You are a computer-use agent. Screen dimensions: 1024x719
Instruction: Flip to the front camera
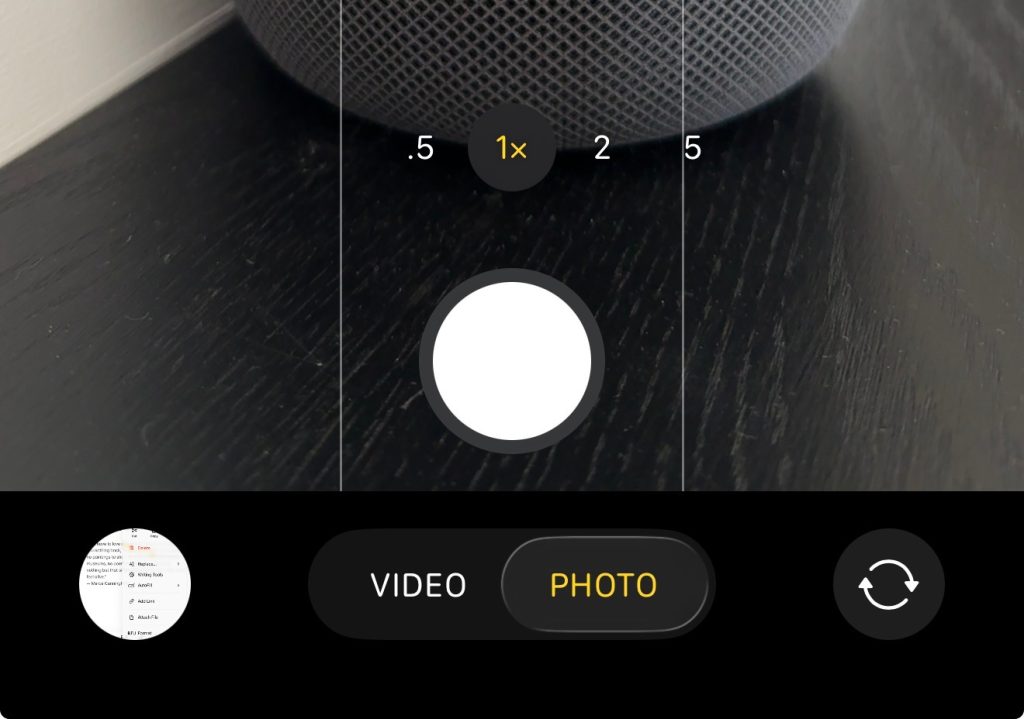[888, 585]
